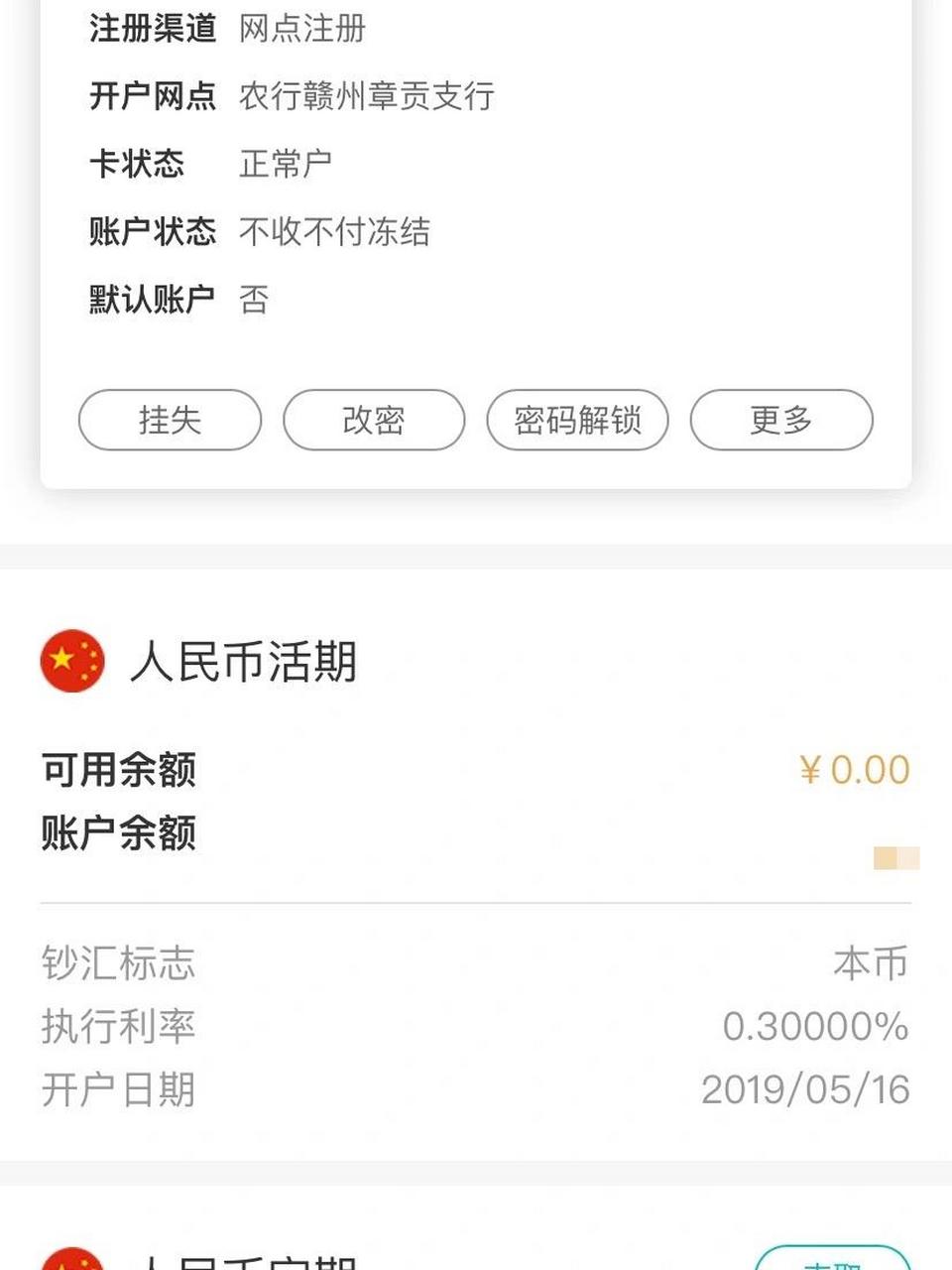Tap the flag icon beside 人民币定期
952x1270 pixels.
[72, 1262]
